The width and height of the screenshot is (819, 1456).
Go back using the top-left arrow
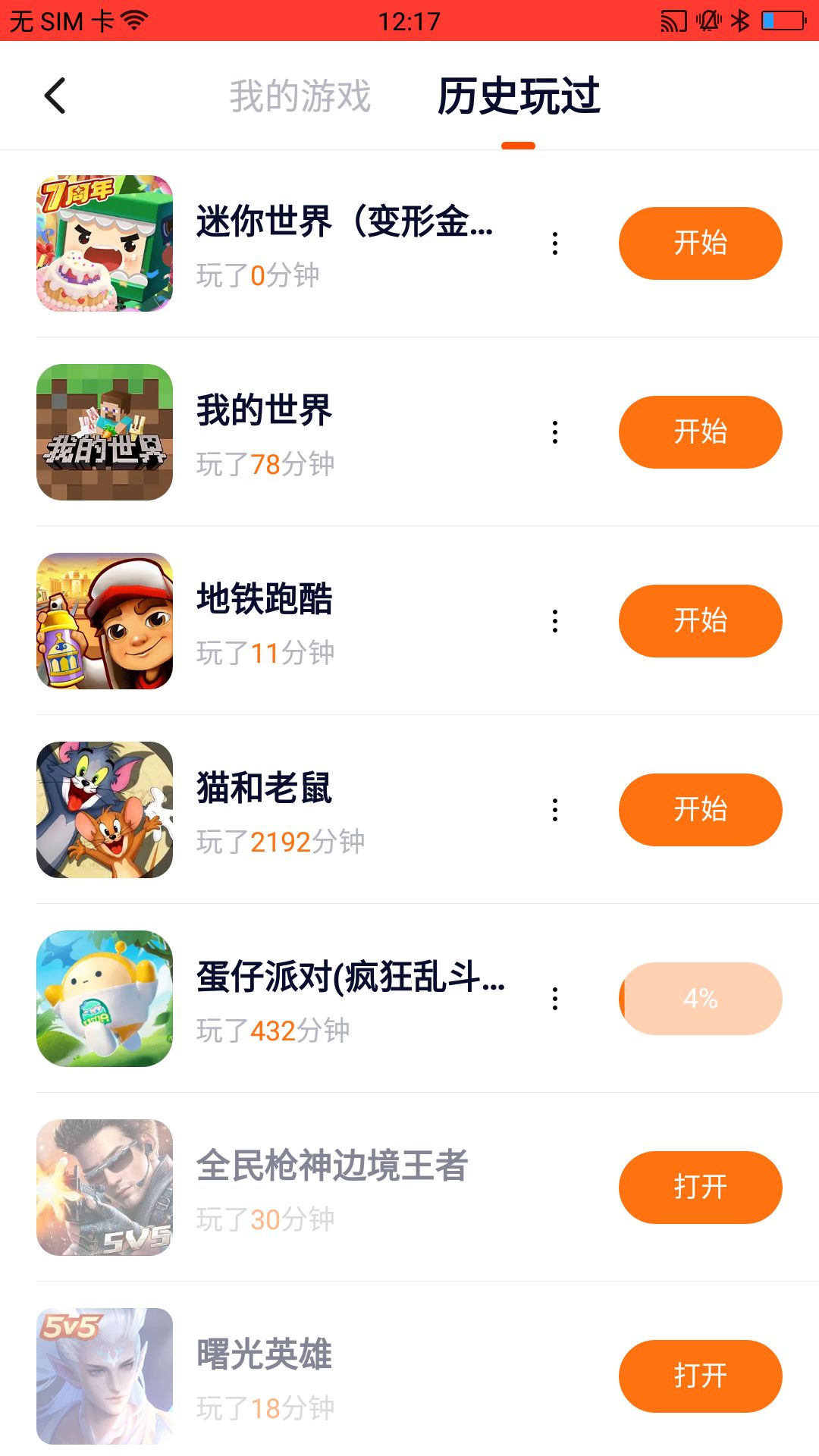coord(55,96)
